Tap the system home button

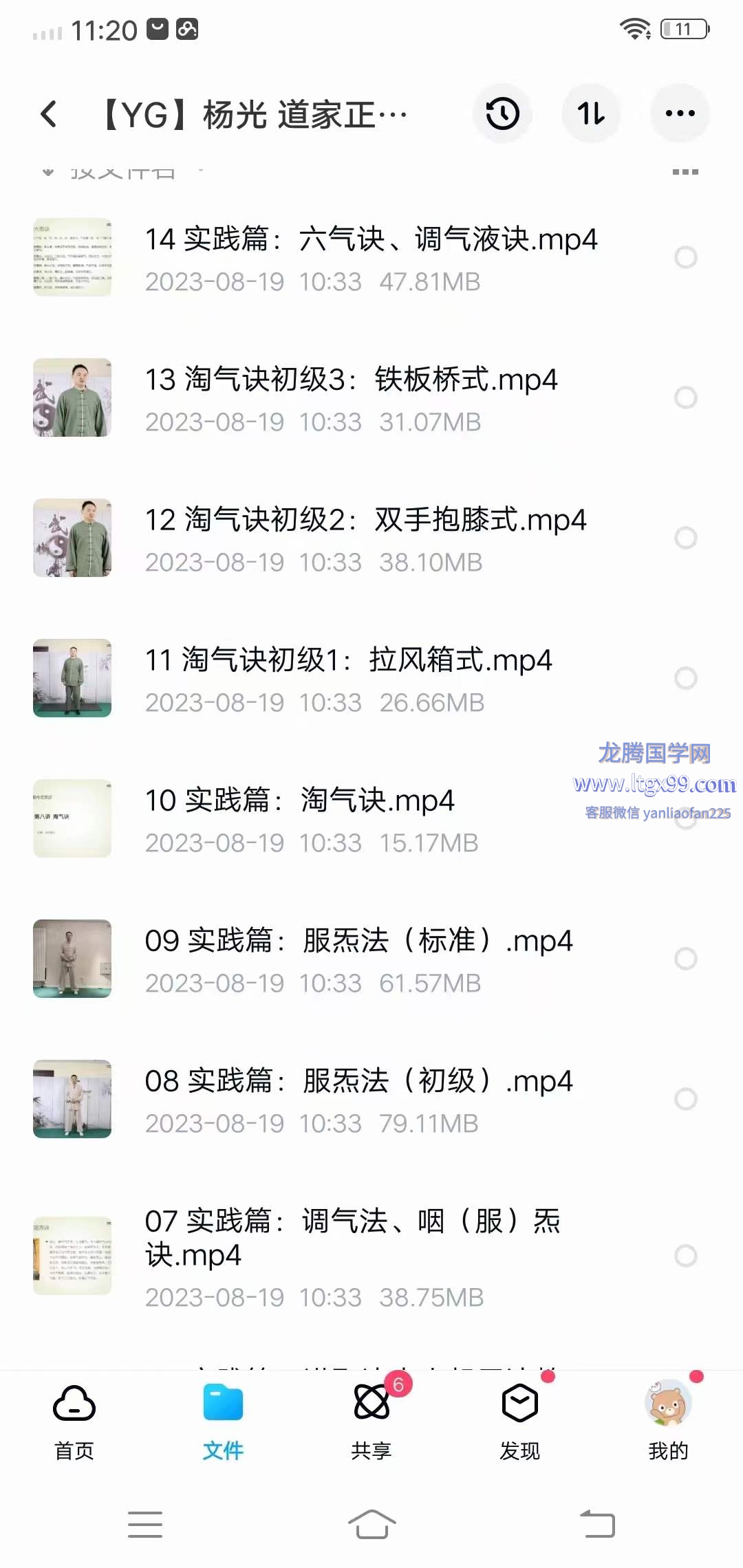[371, 1524]
